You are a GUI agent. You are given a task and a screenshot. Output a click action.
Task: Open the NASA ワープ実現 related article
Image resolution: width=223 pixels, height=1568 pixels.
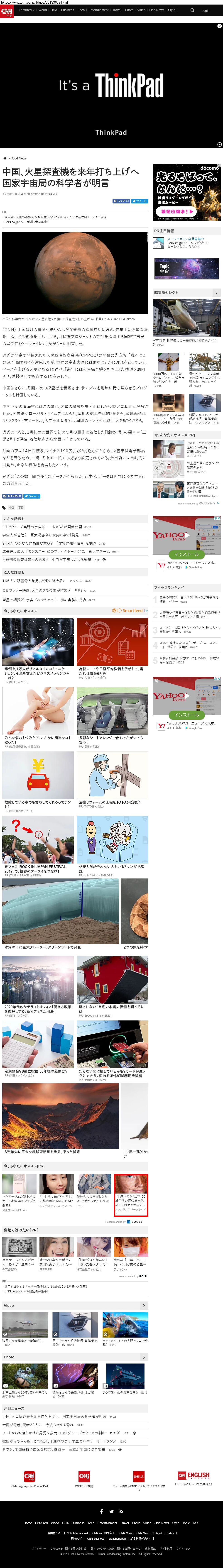click(x=43, y=527)
